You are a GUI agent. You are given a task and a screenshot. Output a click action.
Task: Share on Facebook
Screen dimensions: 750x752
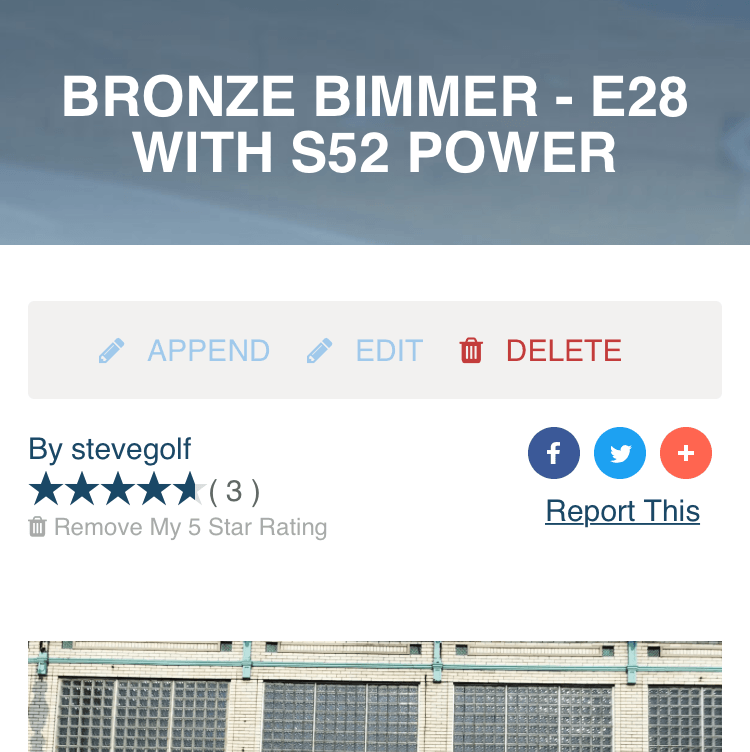click(x=553, y=454)
